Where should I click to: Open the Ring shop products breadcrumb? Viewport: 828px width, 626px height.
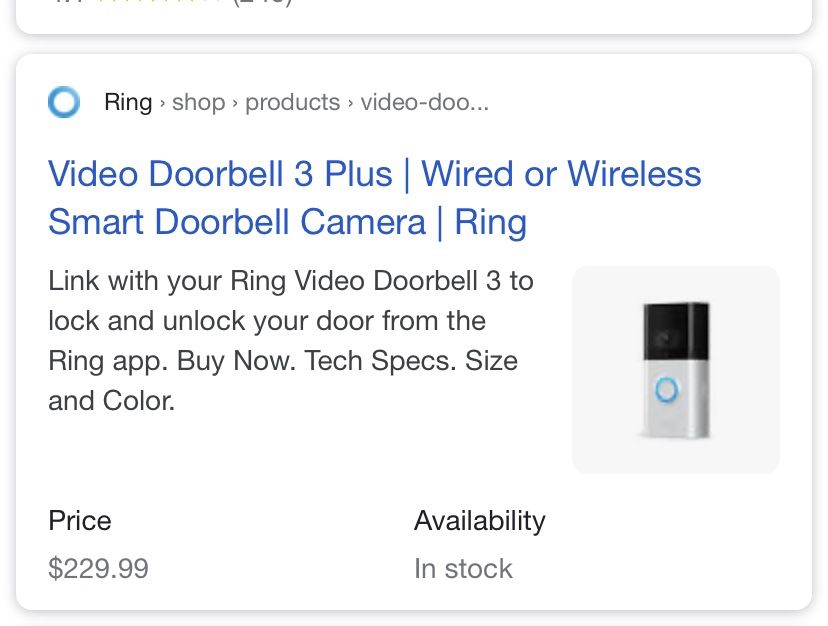click(296, 102)
